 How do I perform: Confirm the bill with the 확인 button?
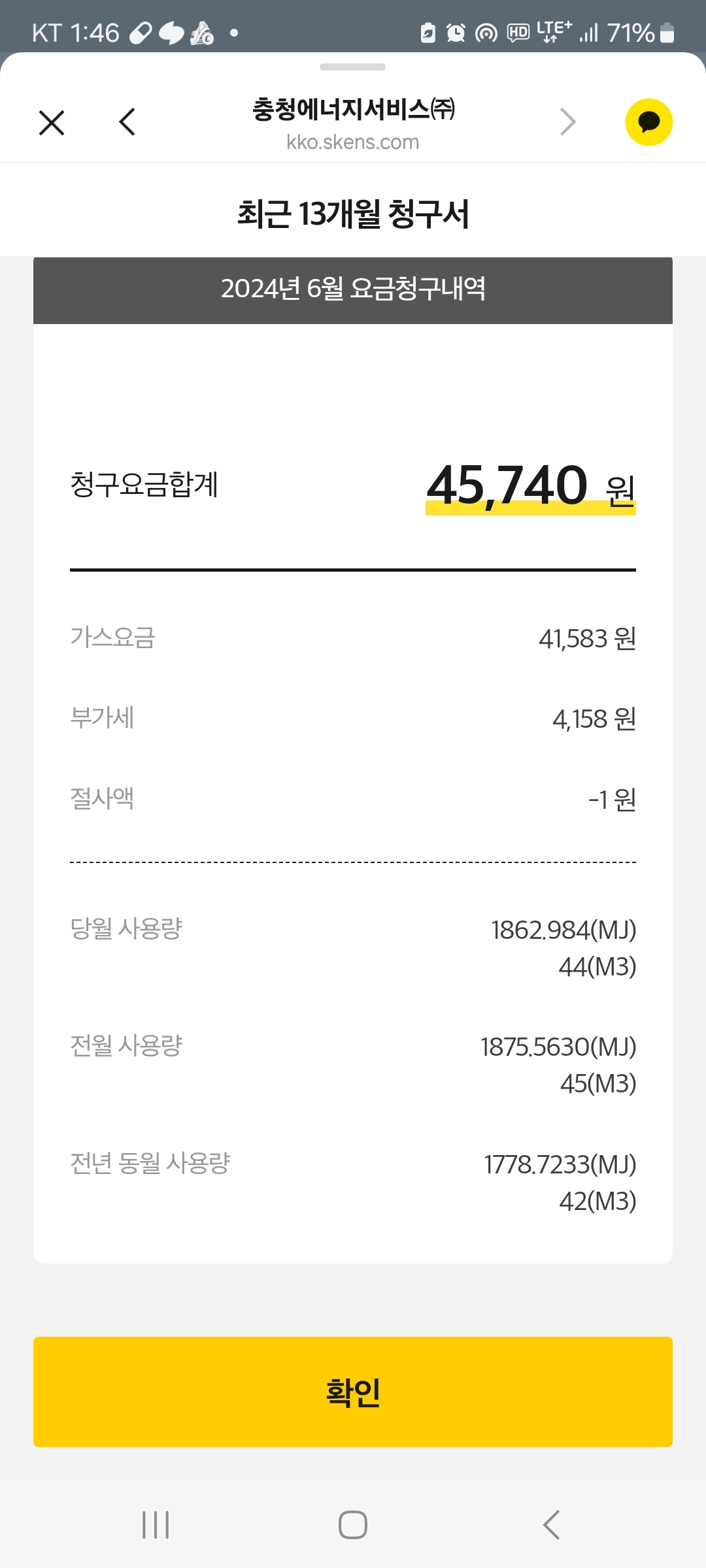353,1392
